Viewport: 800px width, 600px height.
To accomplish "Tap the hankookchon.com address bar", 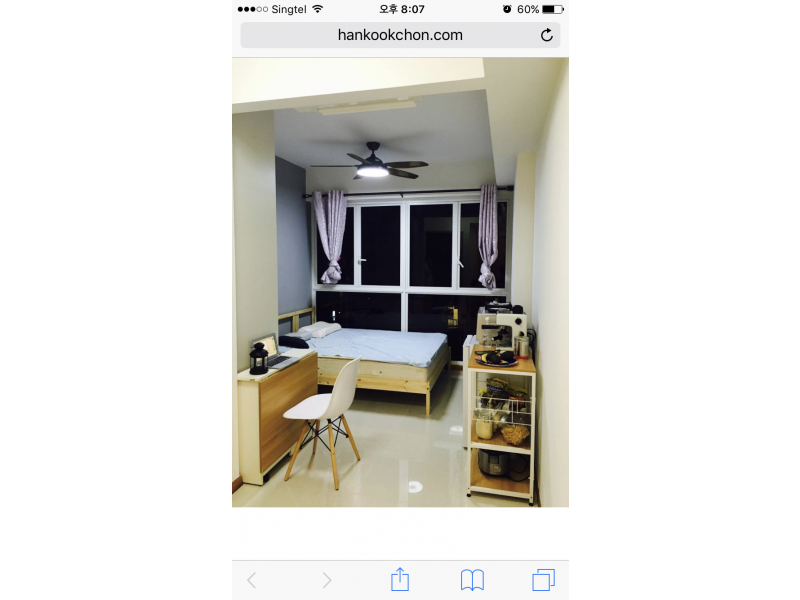I will (x=400, y=35).
